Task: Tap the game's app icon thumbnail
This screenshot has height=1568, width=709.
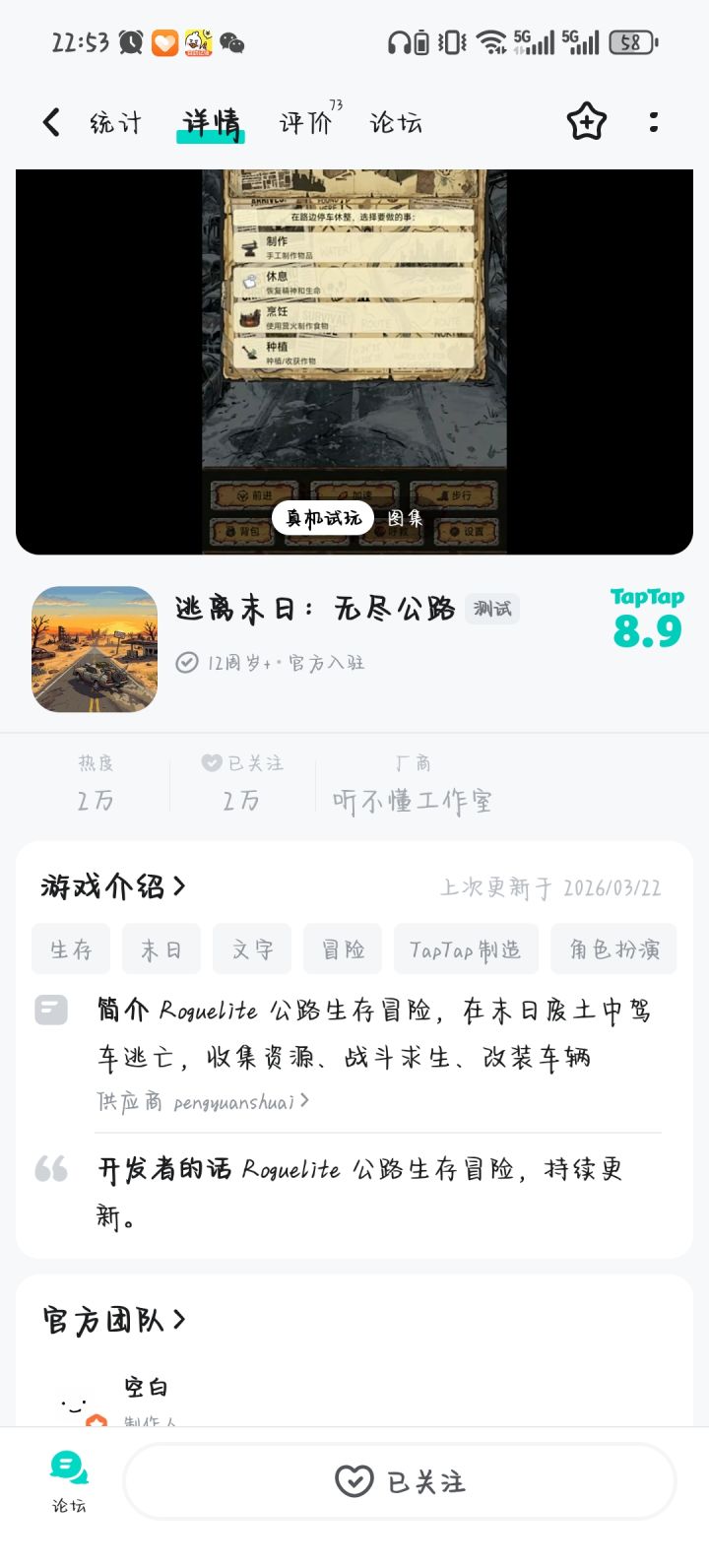Action: [94, 649]
